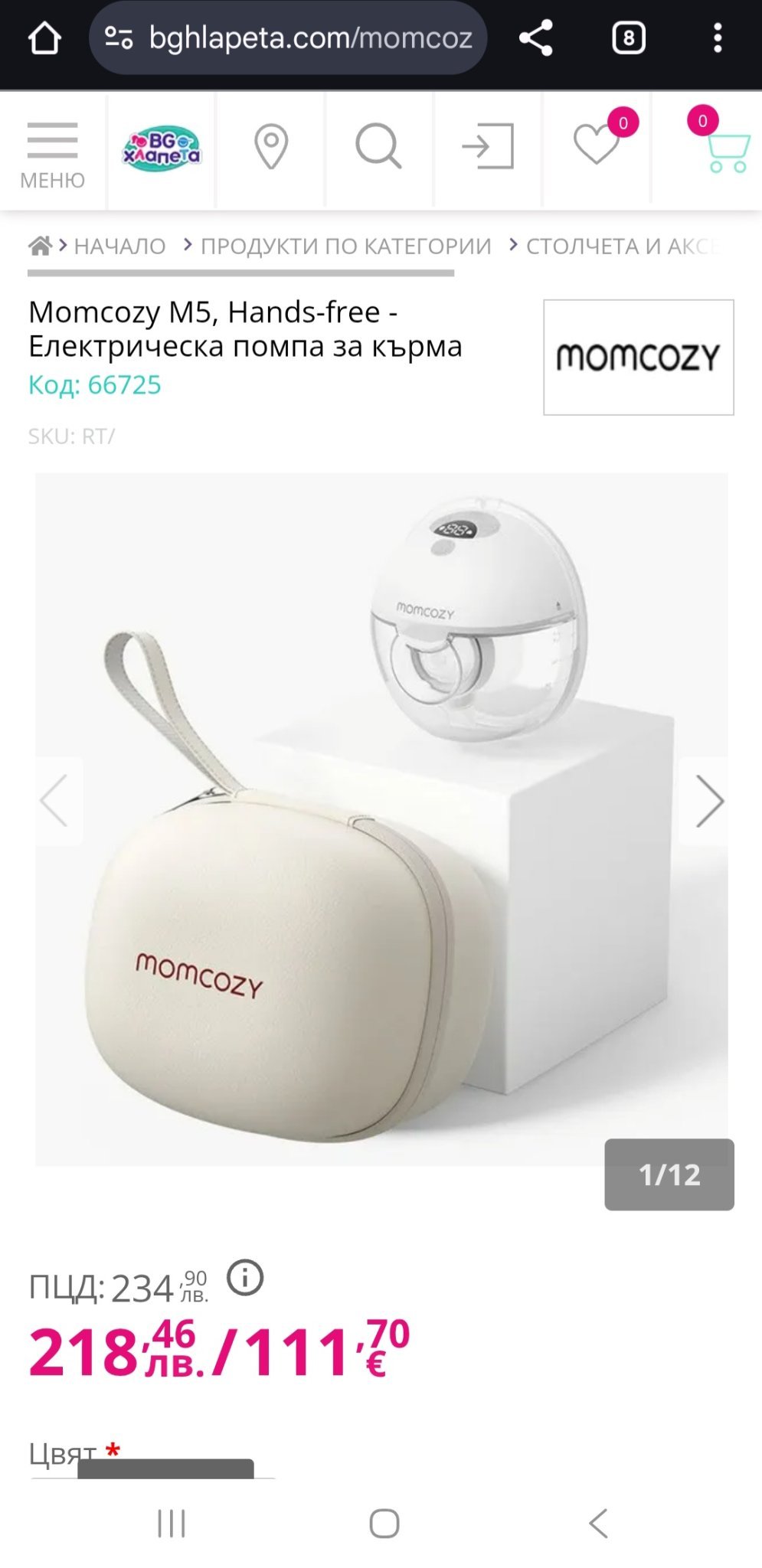
Task: Tap the browser home button
Action: click(44, 38)
